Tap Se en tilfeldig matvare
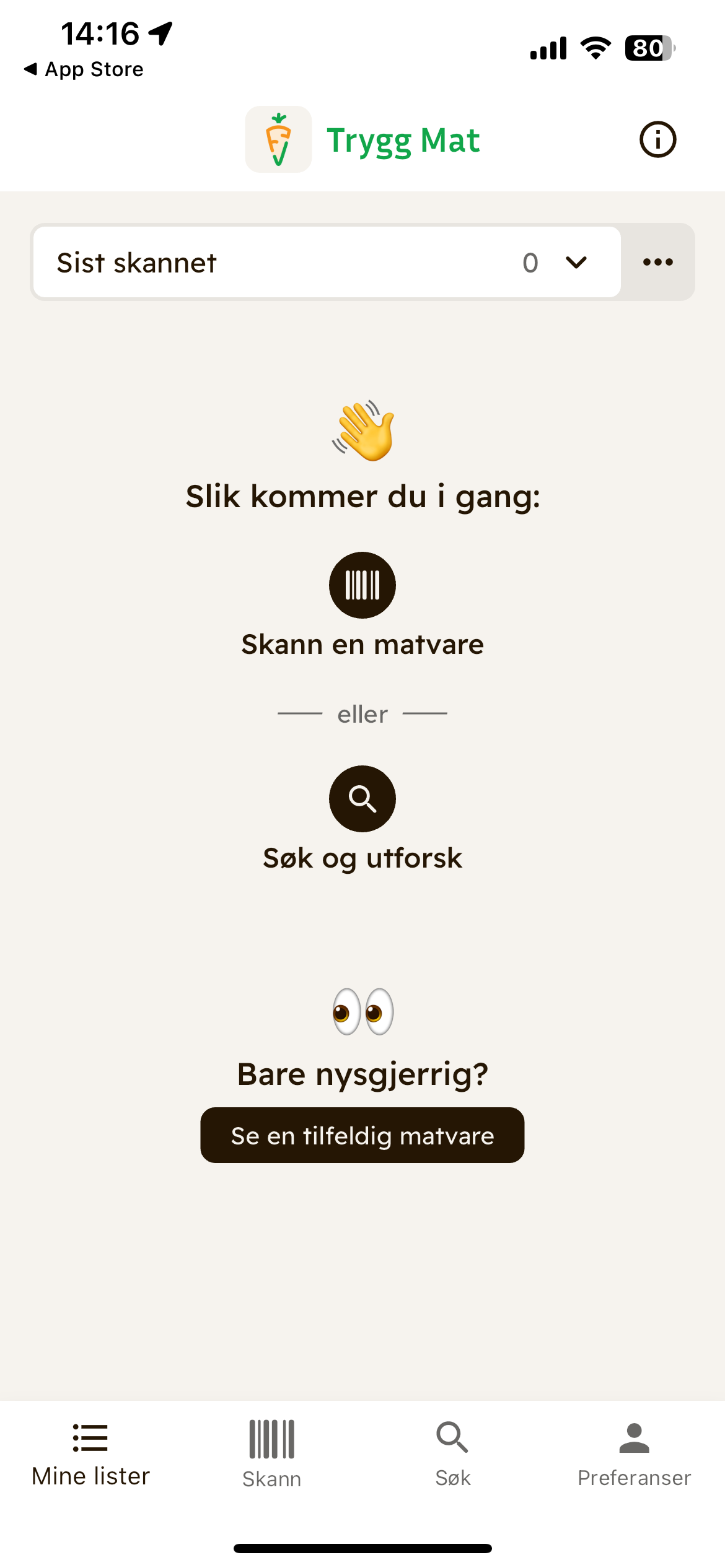The image size is (725, 1568). pos(362,1135)
